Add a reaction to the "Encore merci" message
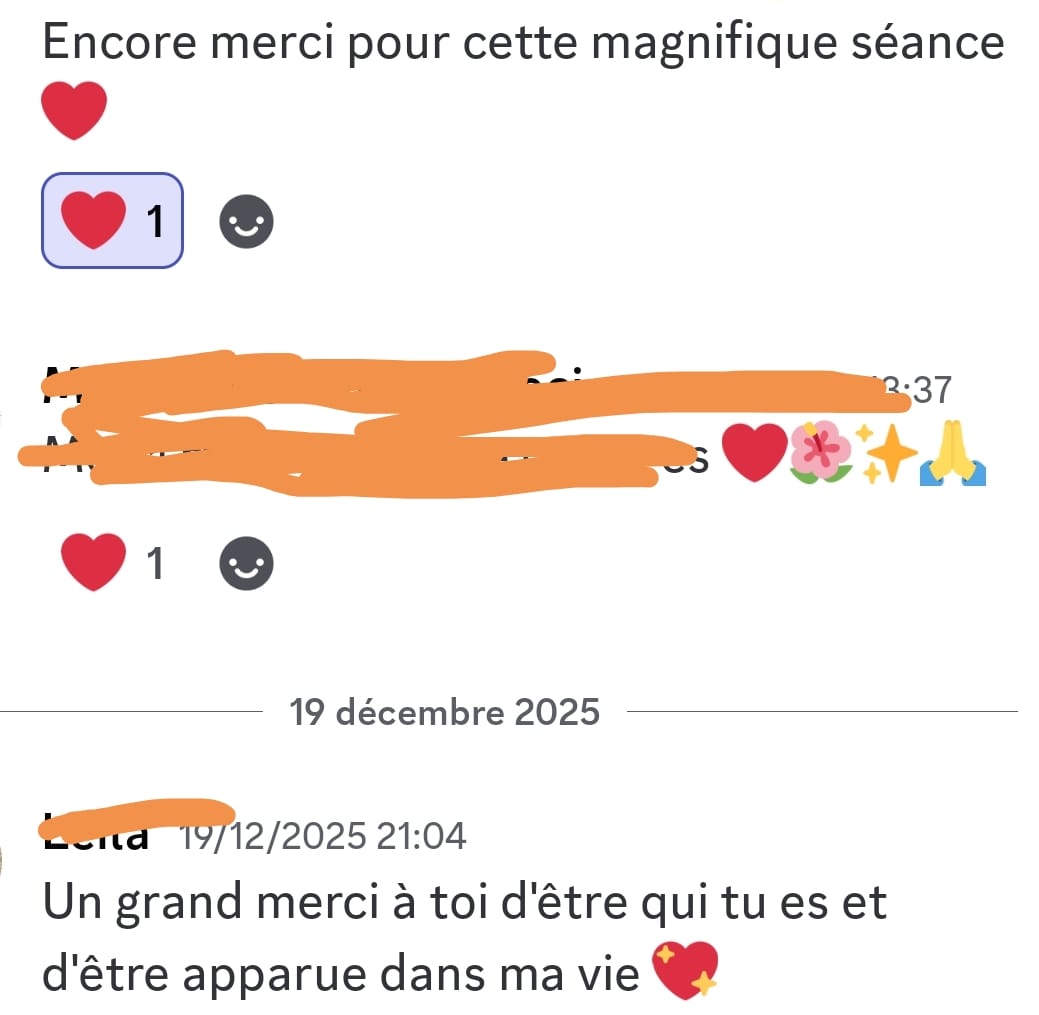Viewport: 1039px width, 1015px height. pyautogui.click(x=246, y=221)
